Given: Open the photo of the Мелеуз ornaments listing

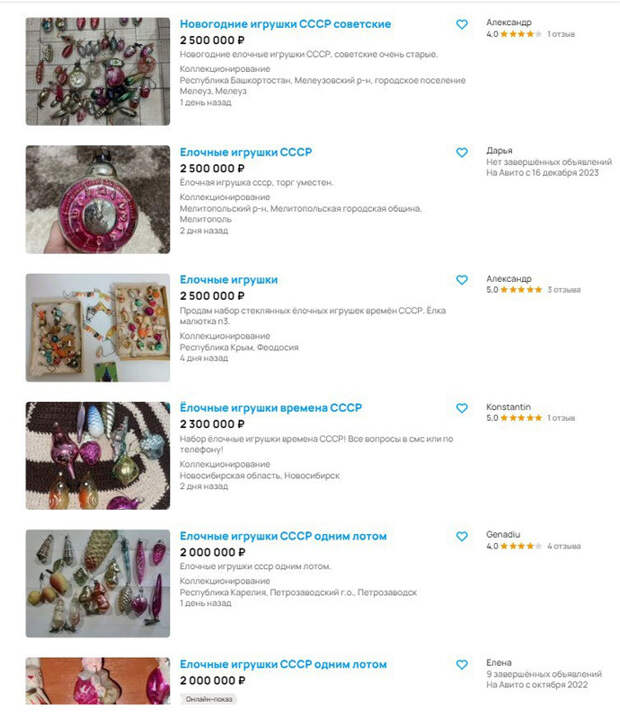Looking at the screenshot, I should (x=97, y=71).
